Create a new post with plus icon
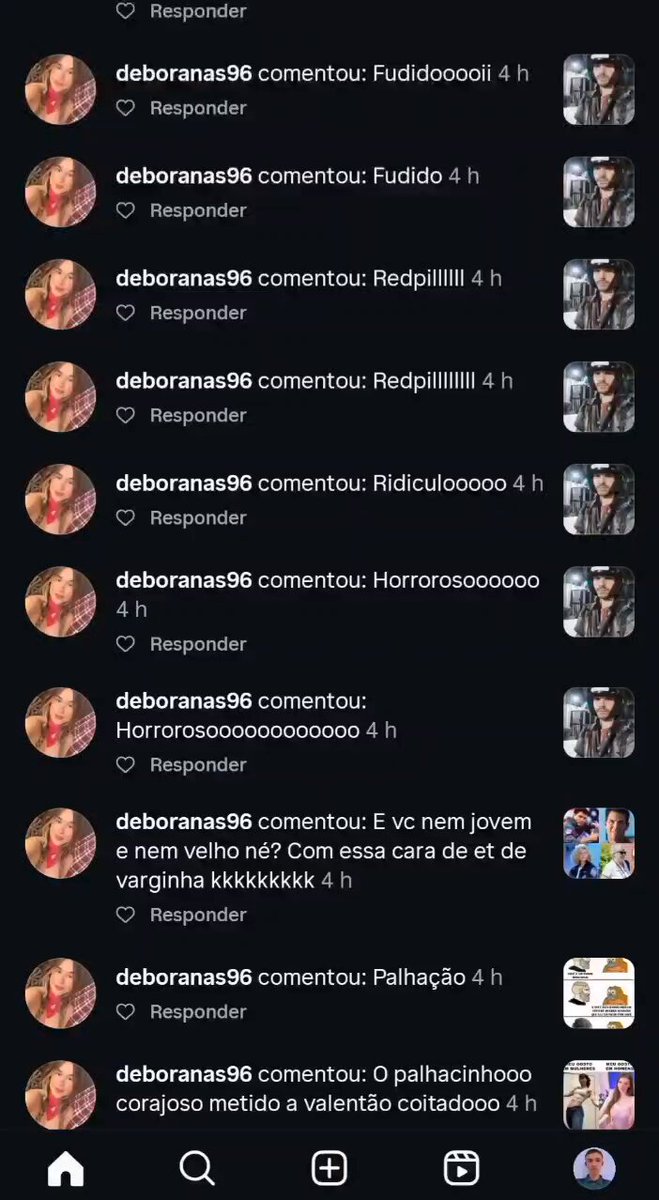 (329, 1167)
